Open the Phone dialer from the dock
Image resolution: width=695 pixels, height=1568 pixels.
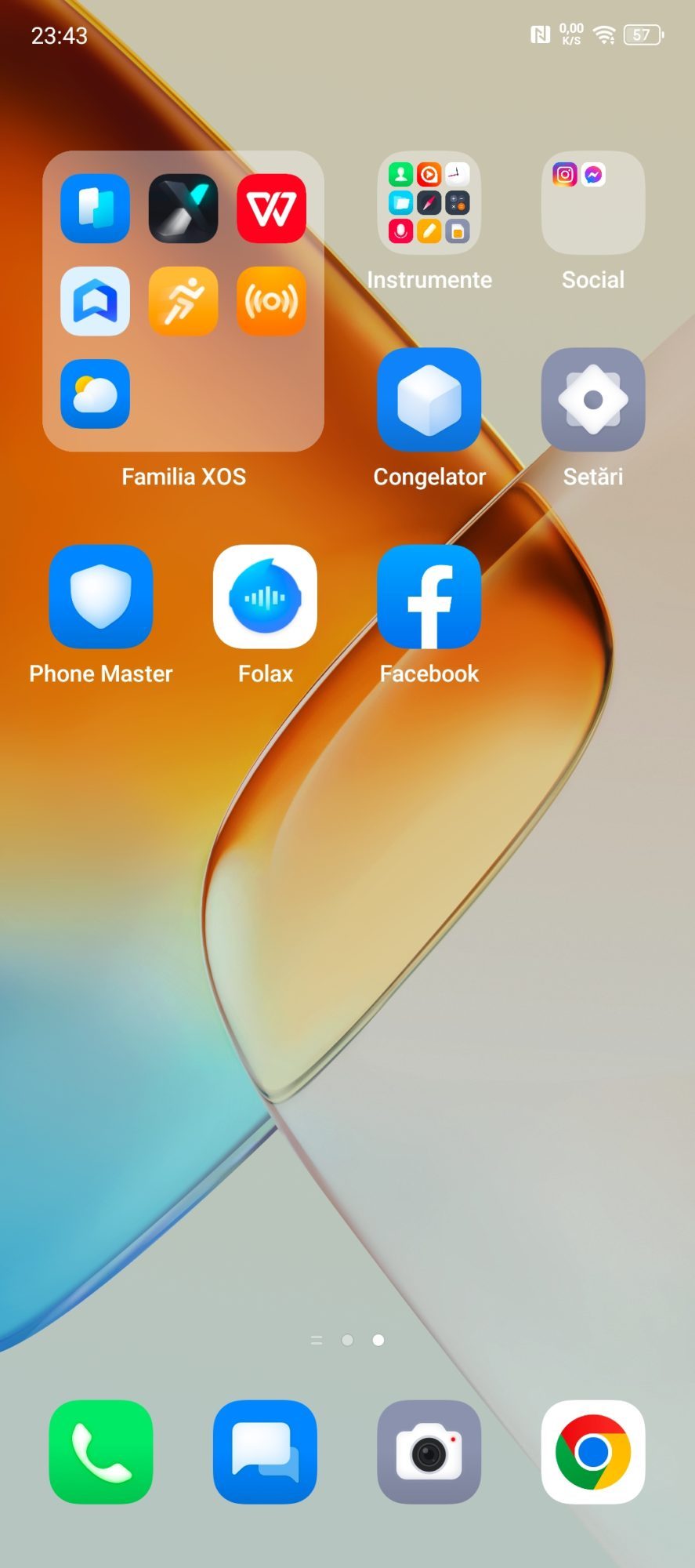tap(101, 1452)
